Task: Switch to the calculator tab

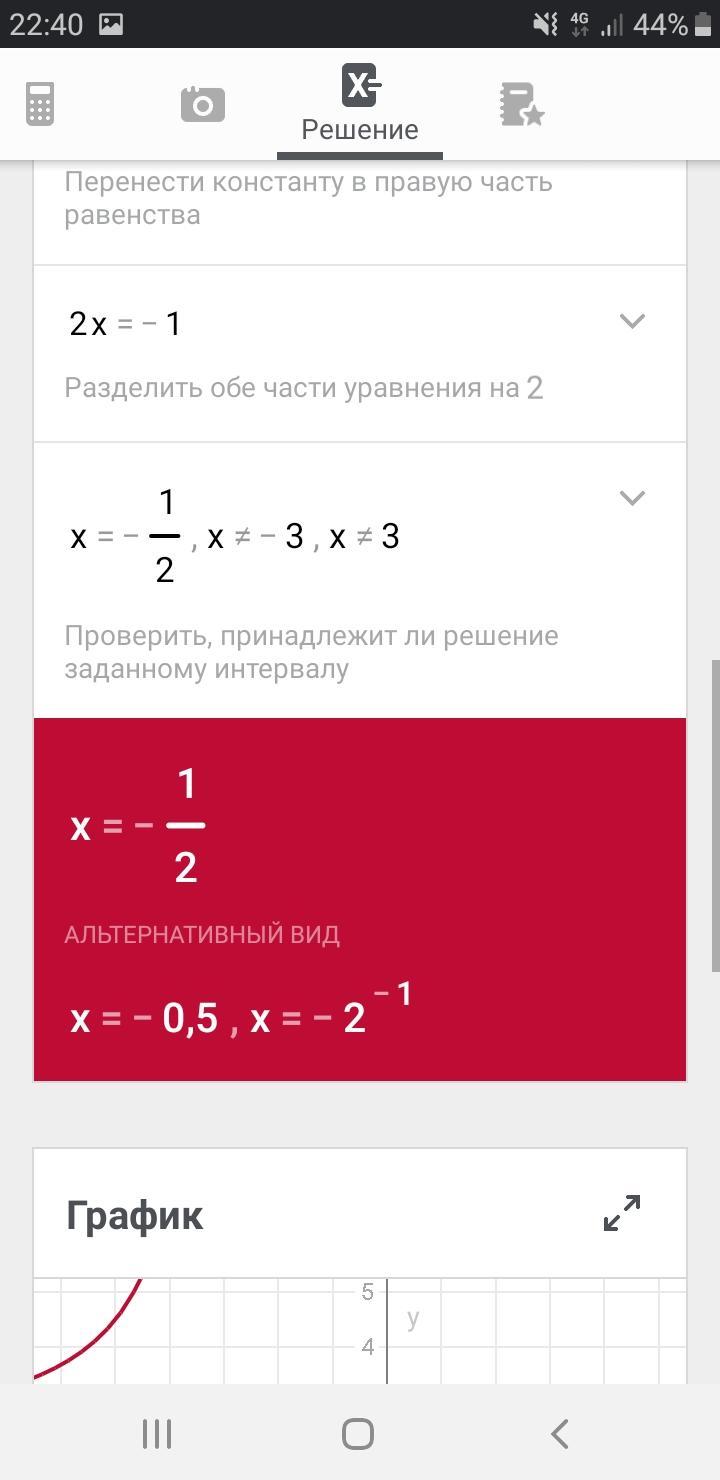Action: click(x=40, y=104)
